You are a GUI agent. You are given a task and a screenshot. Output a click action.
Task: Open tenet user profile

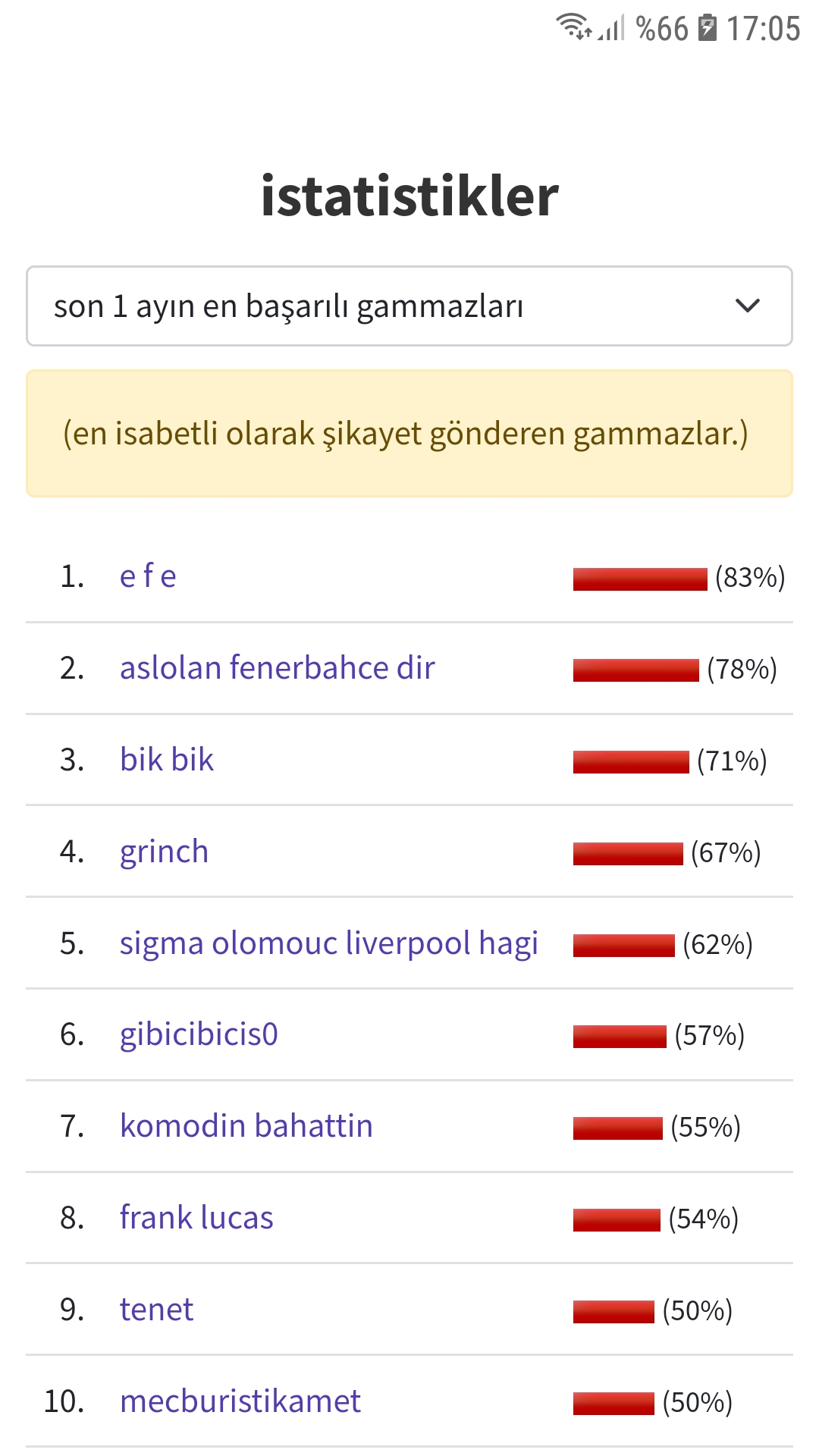(157, 1310)
